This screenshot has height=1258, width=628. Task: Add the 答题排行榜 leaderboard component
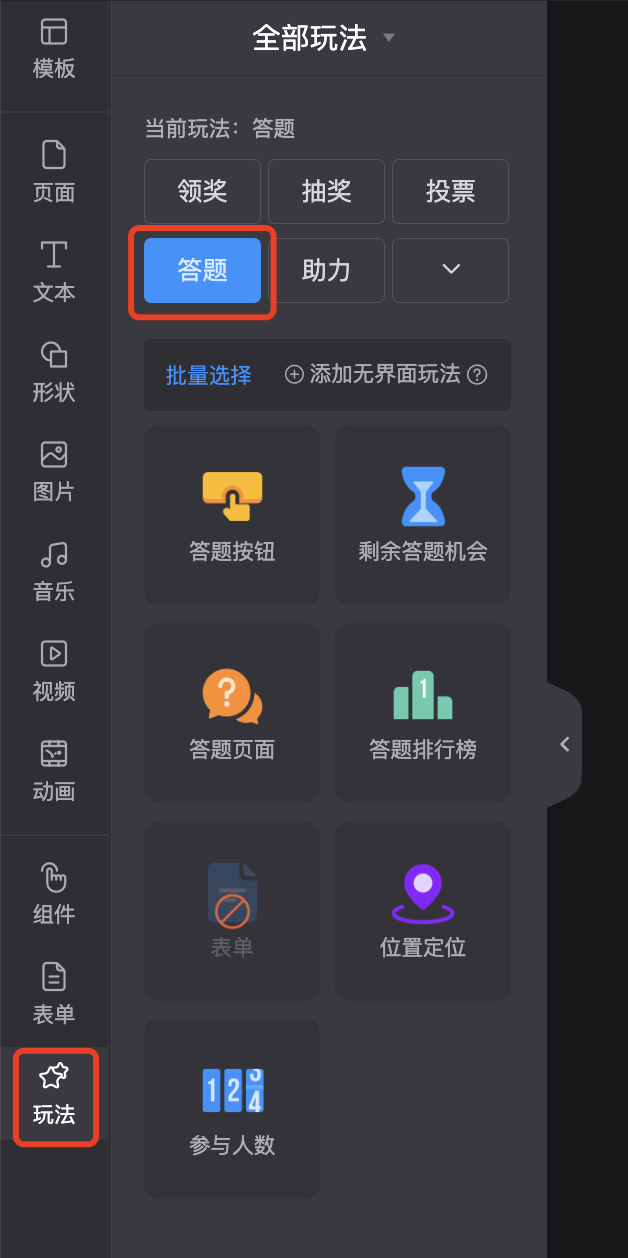[422, 713]
